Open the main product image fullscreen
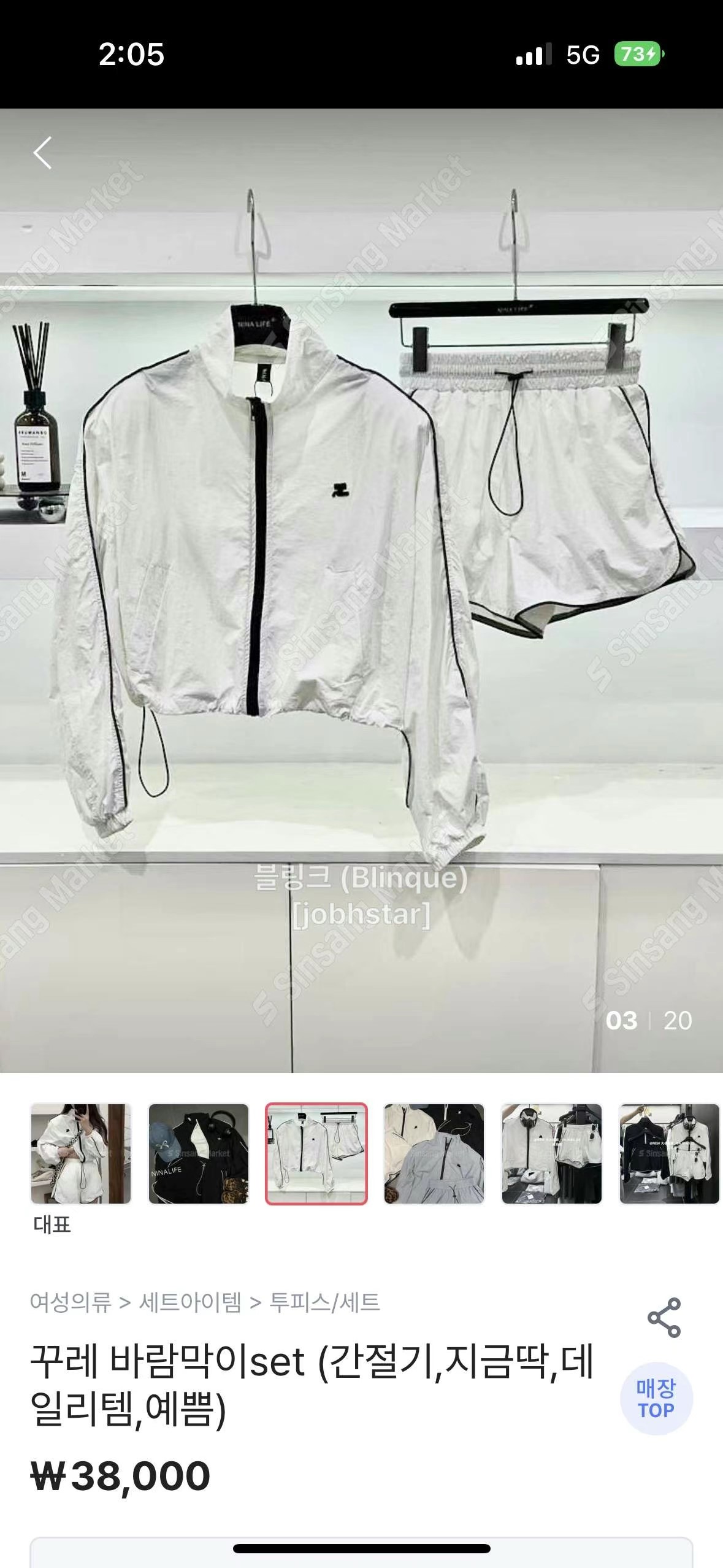Viewport: 723px width, 1568px height. [361, 589]
